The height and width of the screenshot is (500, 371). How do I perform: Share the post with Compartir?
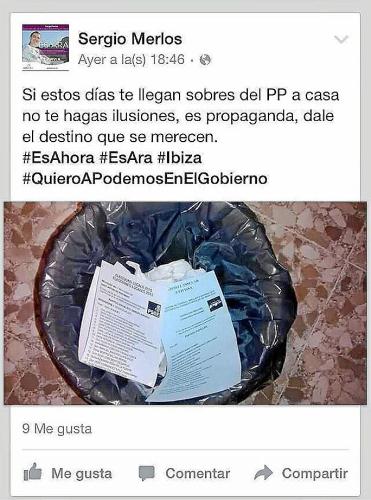pyautogui.click(x=301, y=473)
